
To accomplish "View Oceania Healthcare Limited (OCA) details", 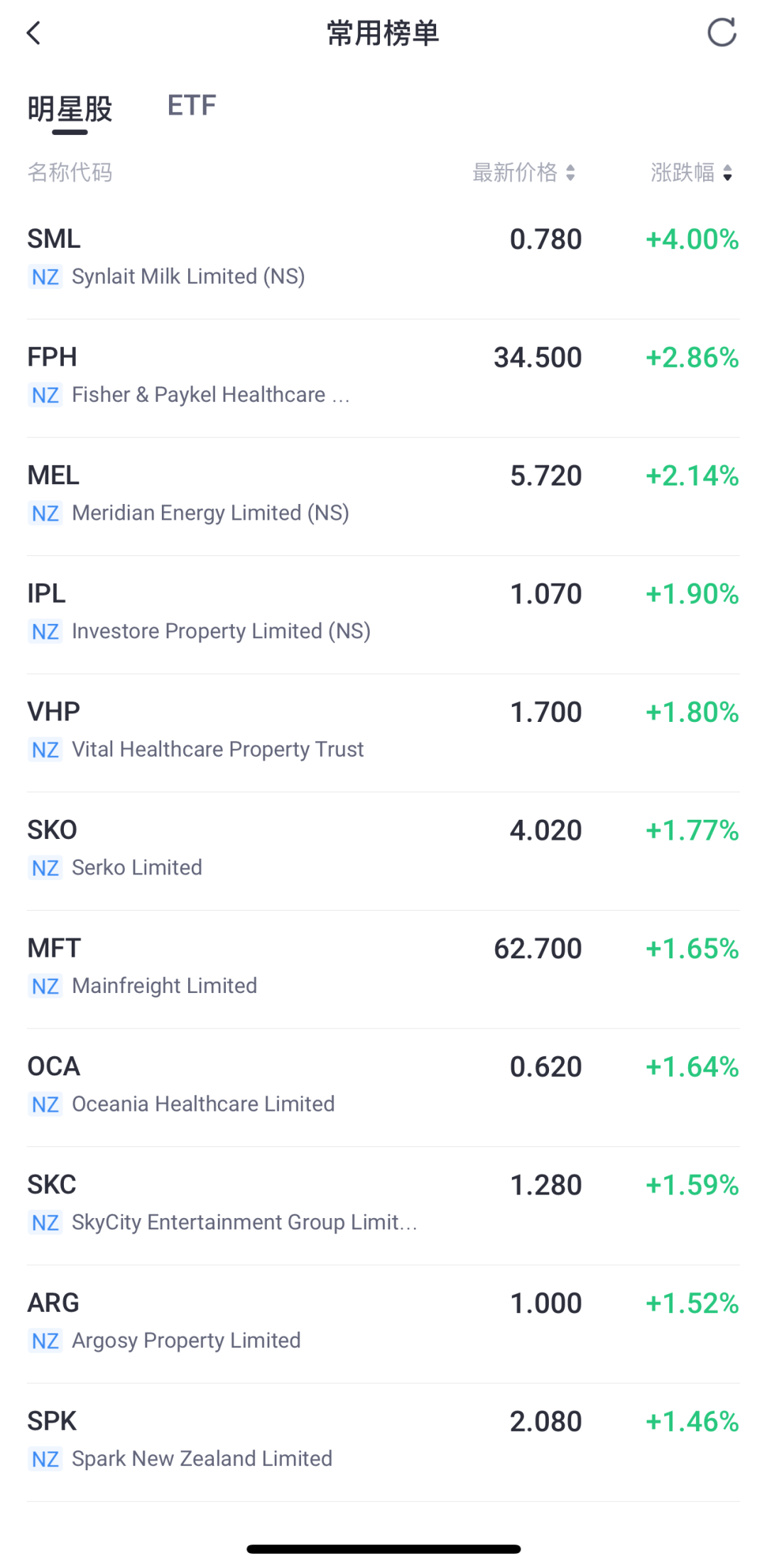I will (383, 1087).
